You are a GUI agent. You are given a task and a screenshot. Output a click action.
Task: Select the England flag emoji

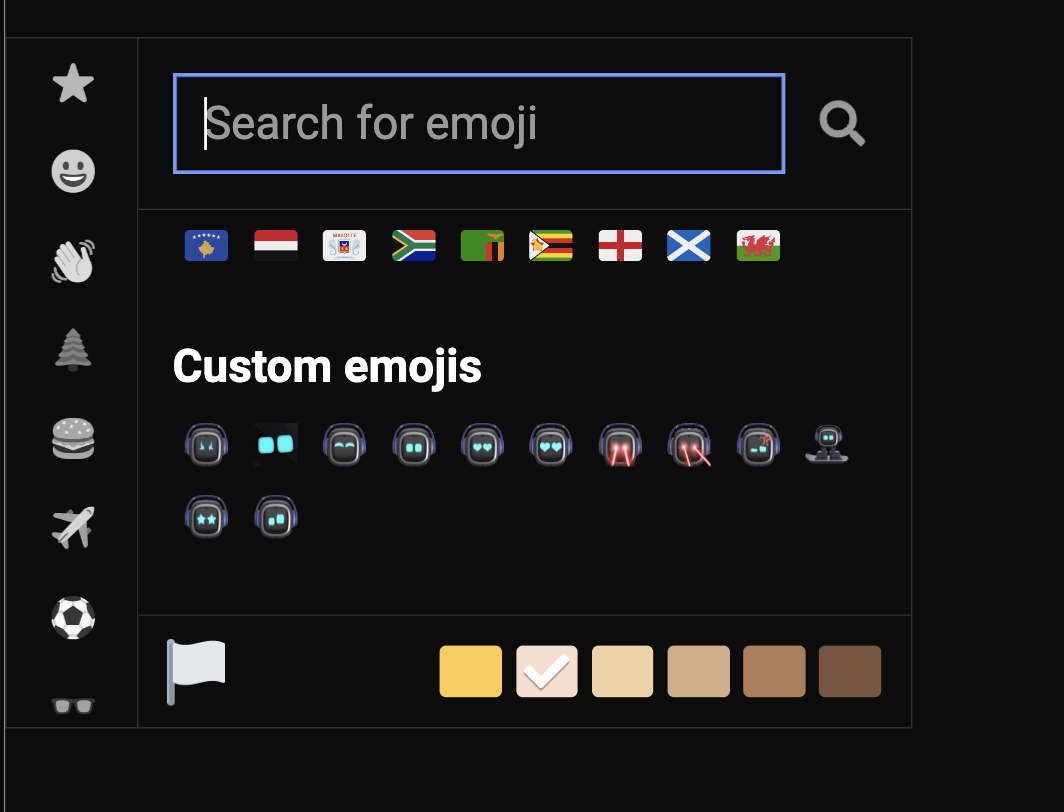click(620, 245)
